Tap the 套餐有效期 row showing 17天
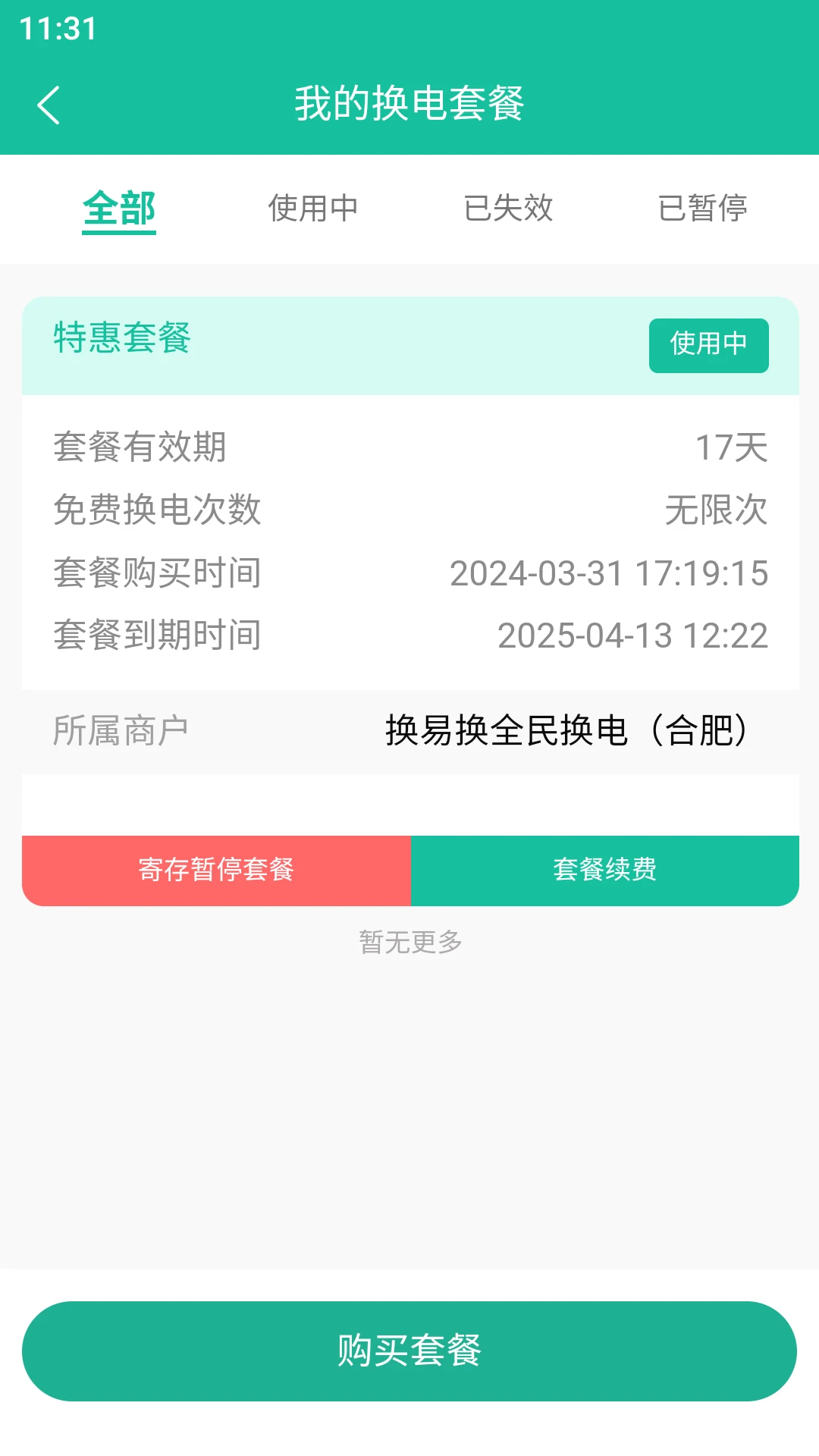 (x=409, y=447)
